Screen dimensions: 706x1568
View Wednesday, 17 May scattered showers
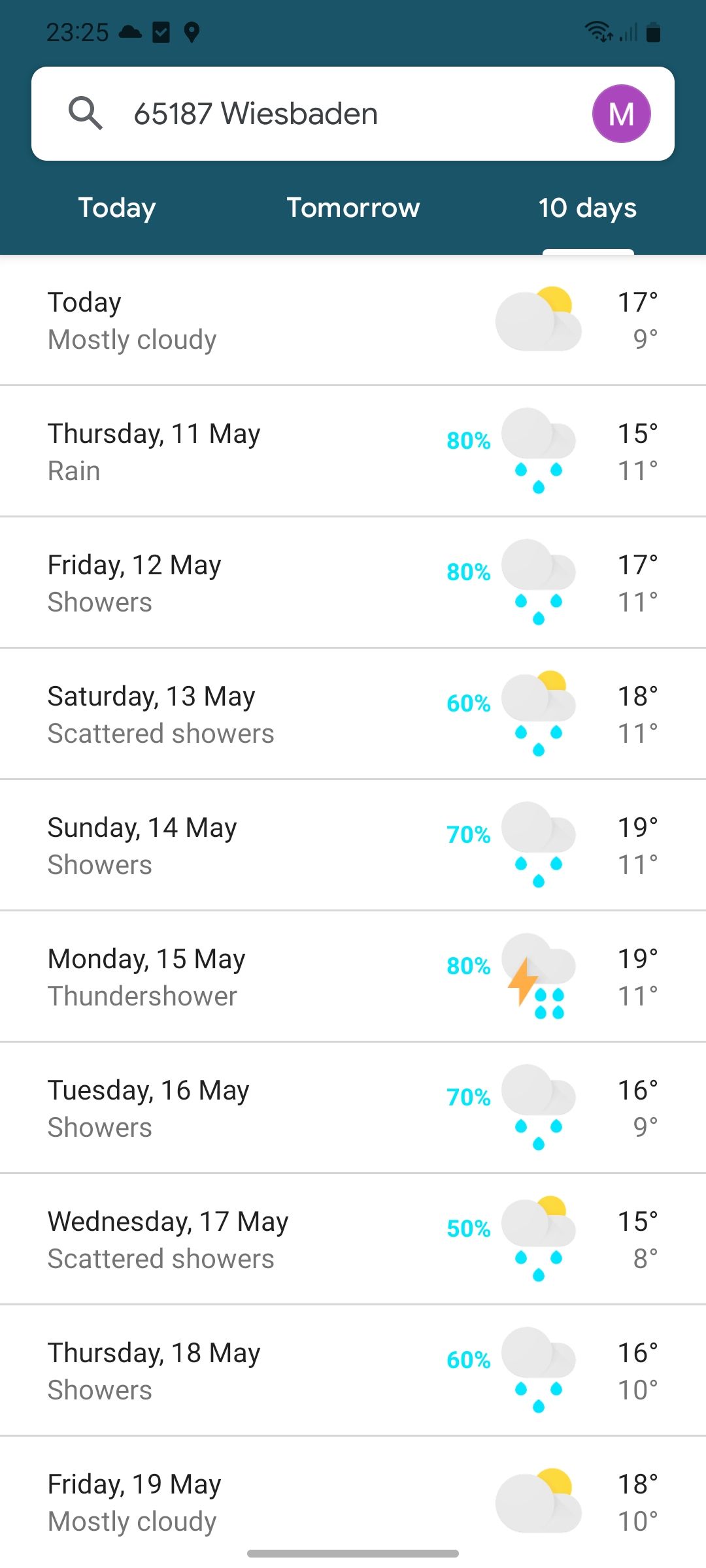pyautogui.click(x=353, y=1239)
